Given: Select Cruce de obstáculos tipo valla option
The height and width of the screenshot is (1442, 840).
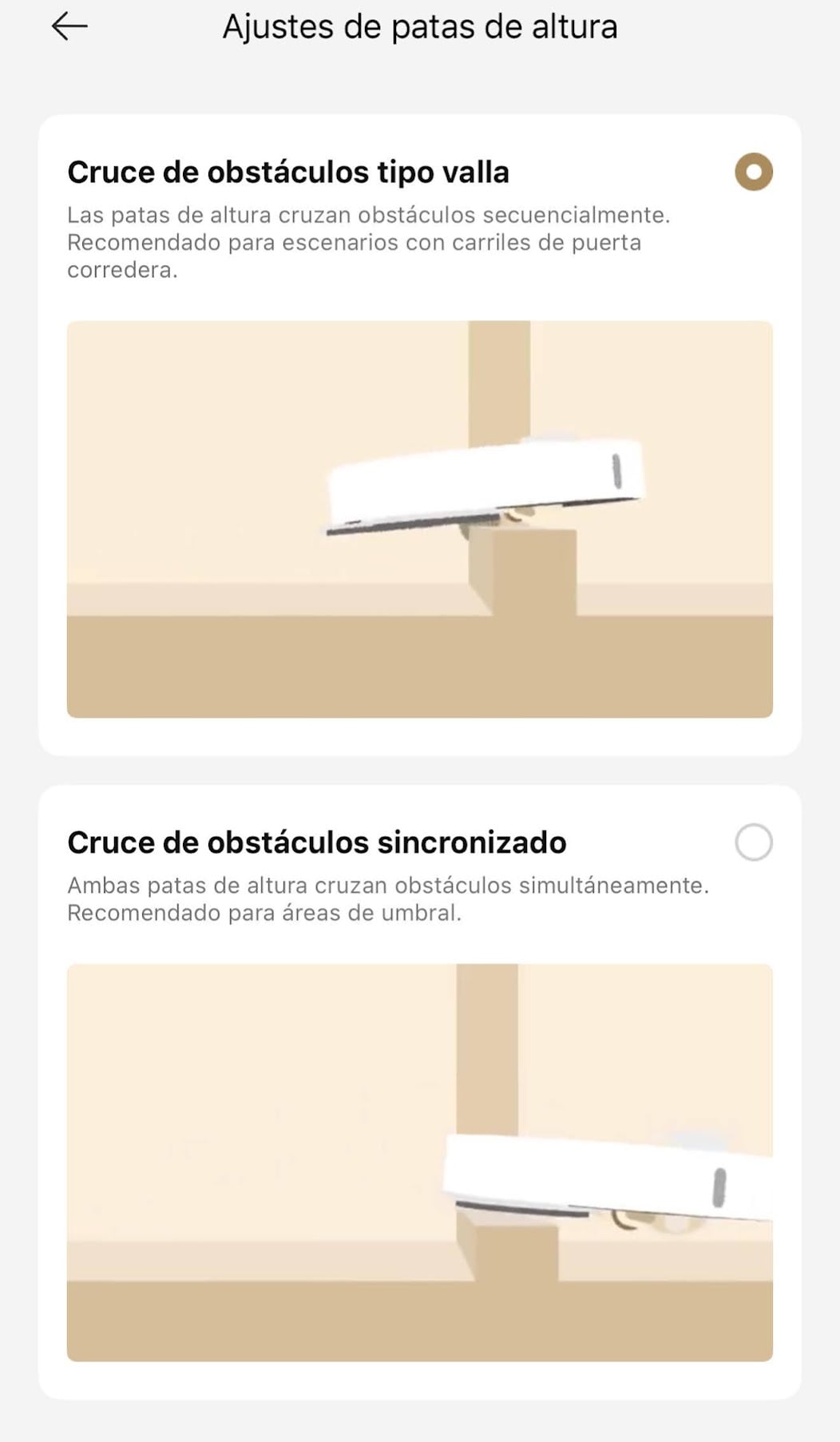Looking at the screenshot, I should [x=753, y=172].
